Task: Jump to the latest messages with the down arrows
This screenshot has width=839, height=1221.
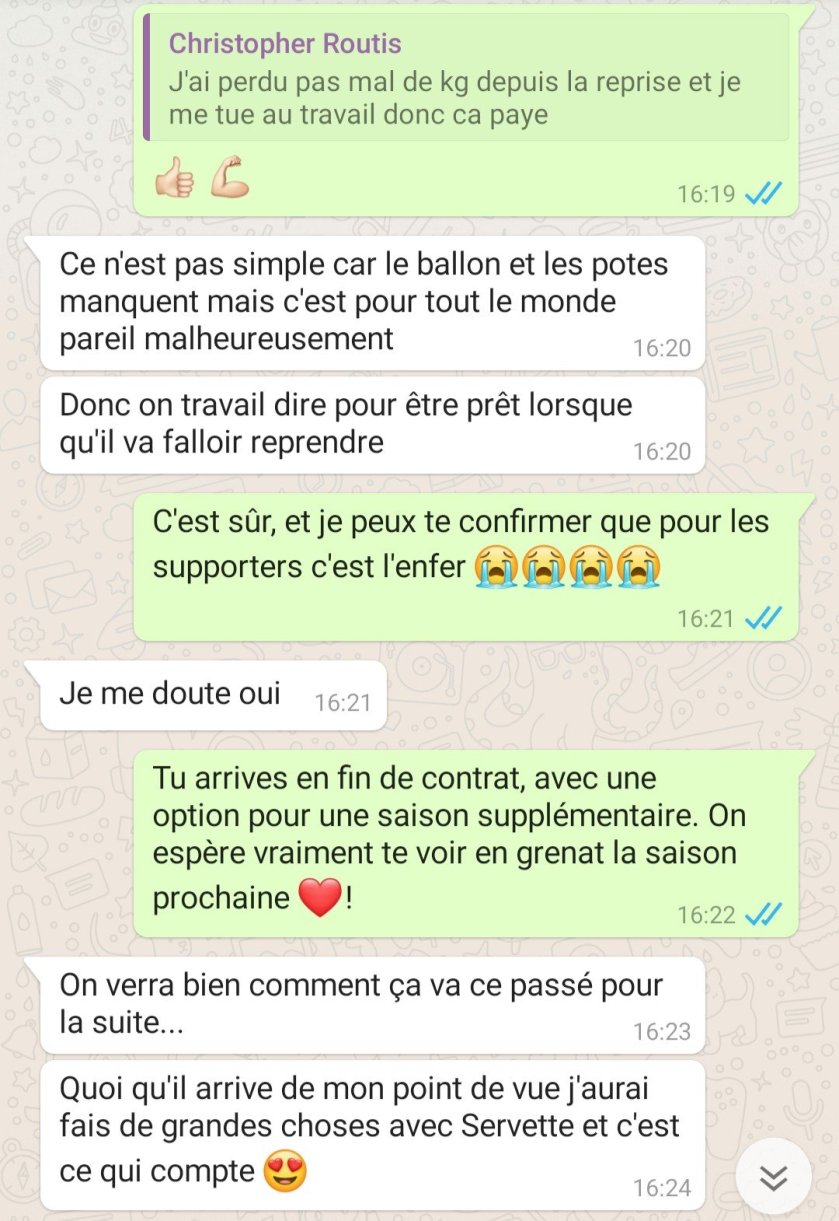Action: tap(773, 1177)
